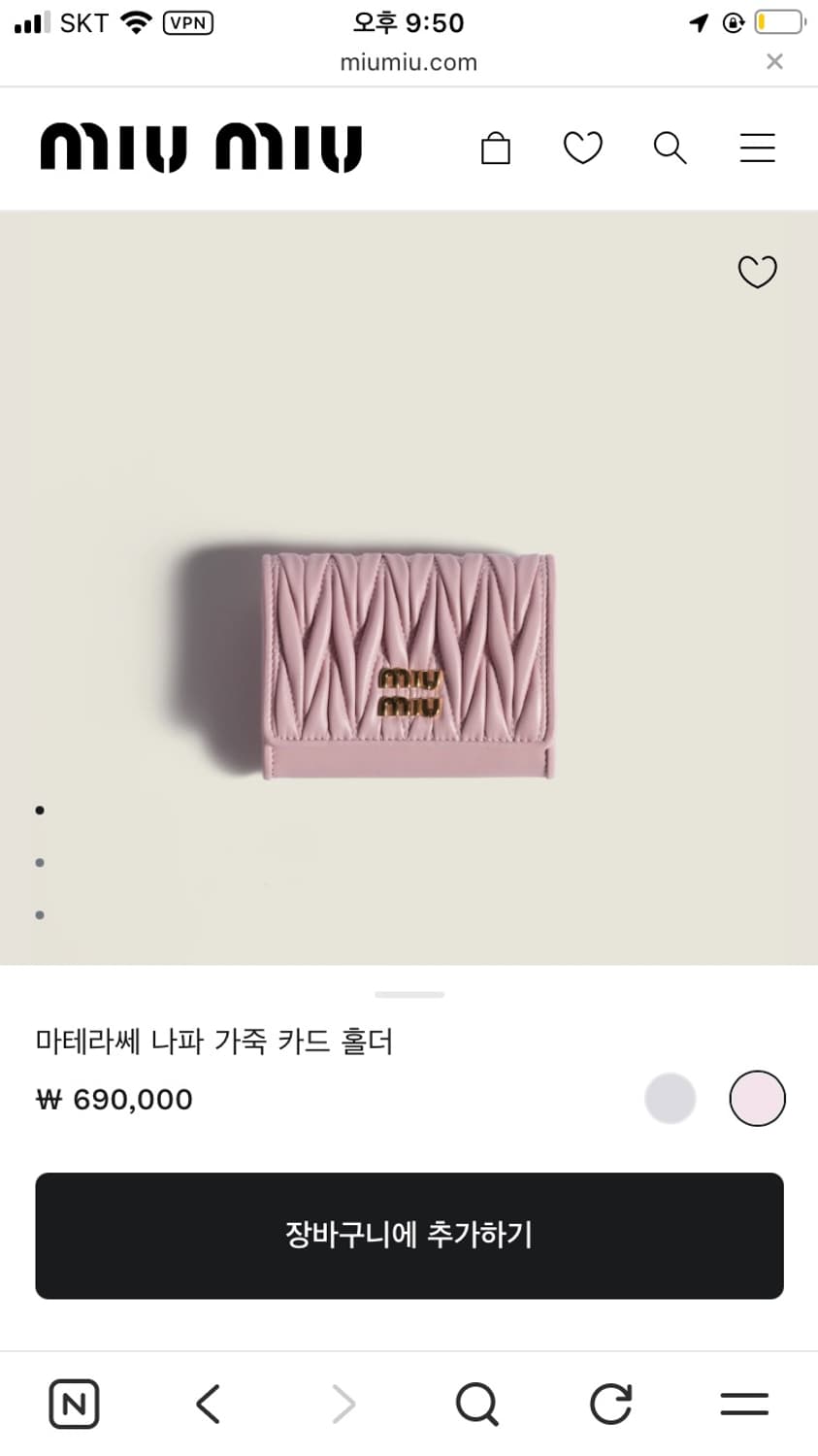818x1456 pixels.
Task: Tap the forward navigation chevron
Action: point(342,1404)
